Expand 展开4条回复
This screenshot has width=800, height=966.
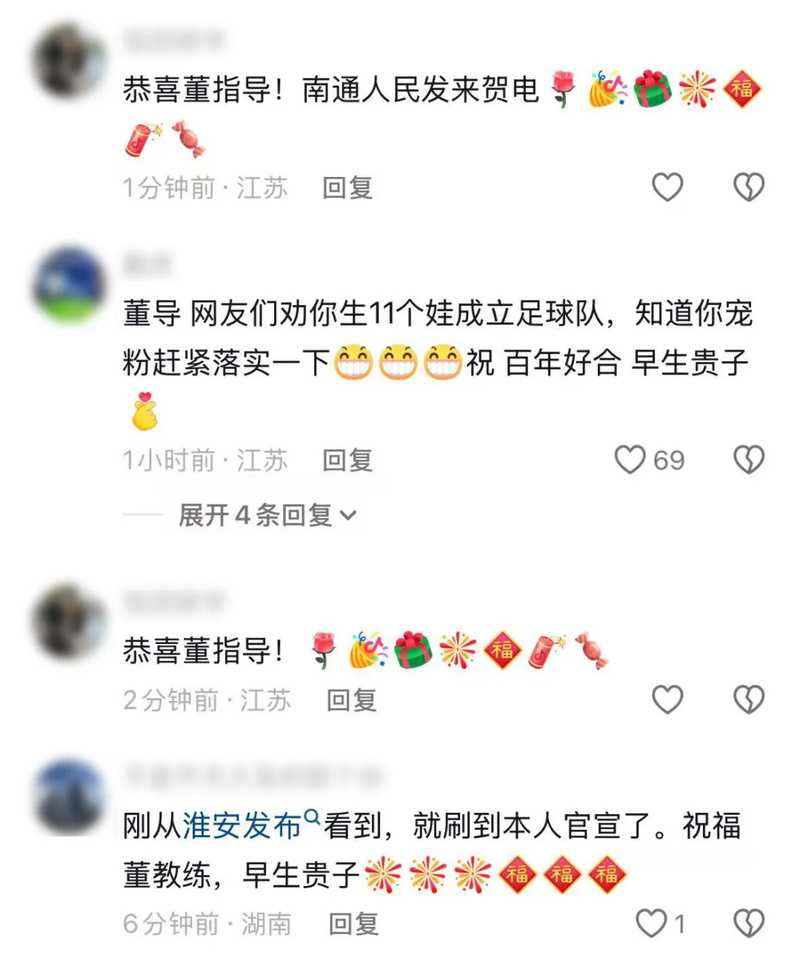point(267,516)
